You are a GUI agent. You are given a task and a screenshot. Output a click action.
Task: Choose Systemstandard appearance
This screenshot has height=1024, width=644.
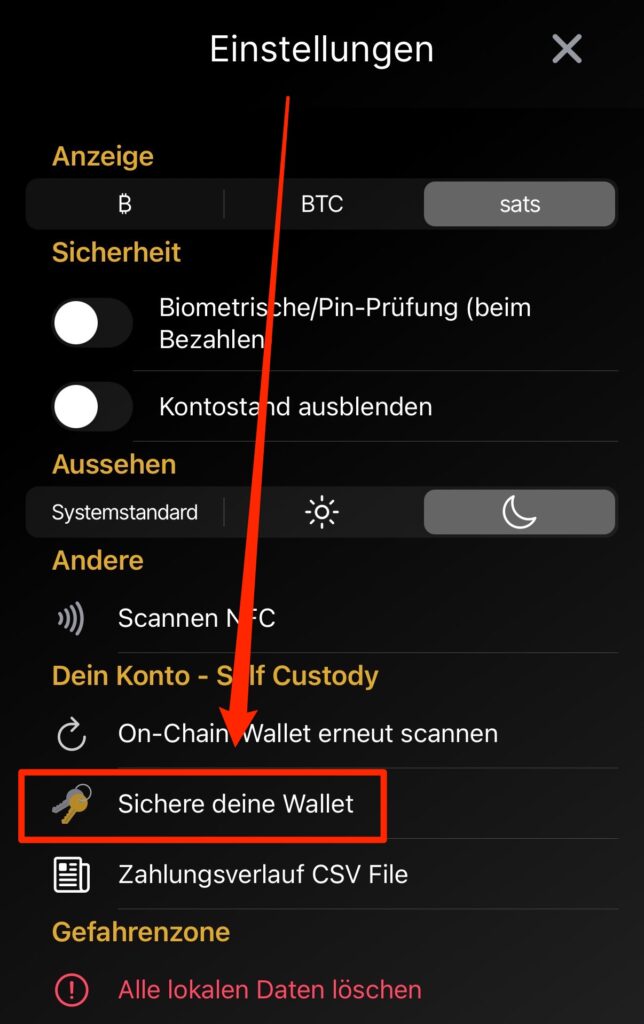[125, 513]
